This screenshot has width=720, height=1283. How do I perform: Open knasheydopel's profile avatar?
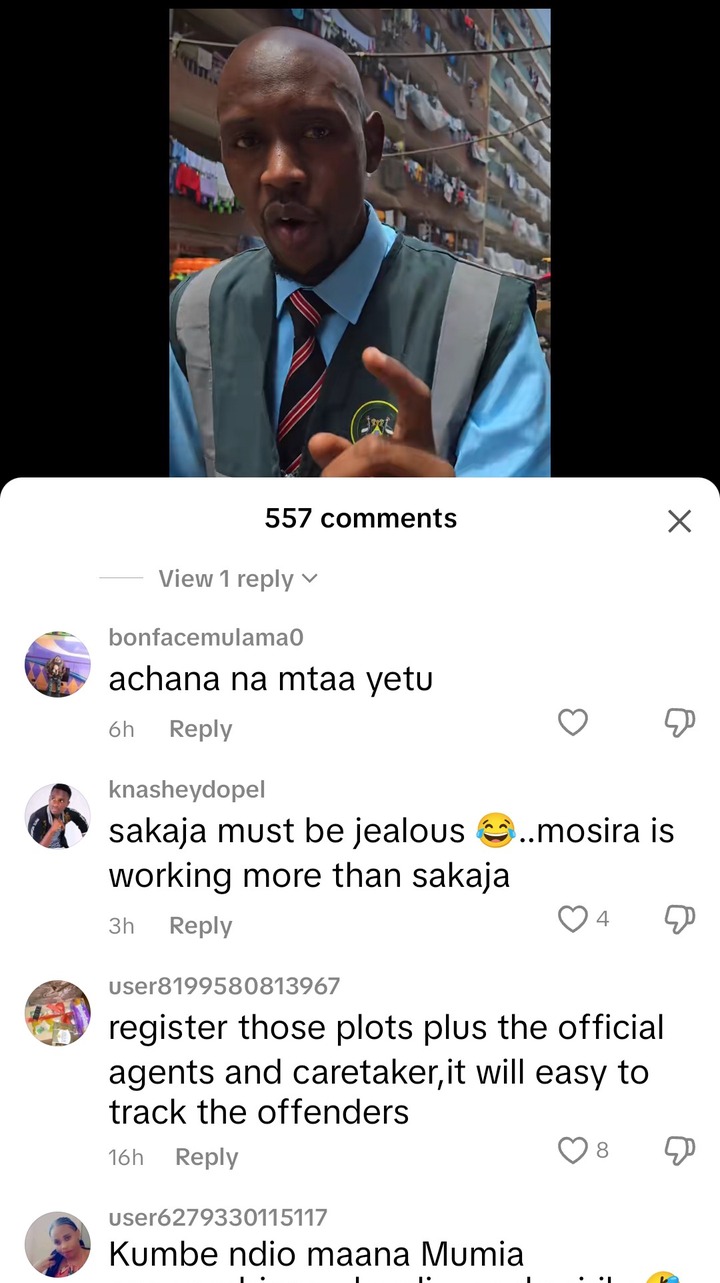click(x=57, y=816)
